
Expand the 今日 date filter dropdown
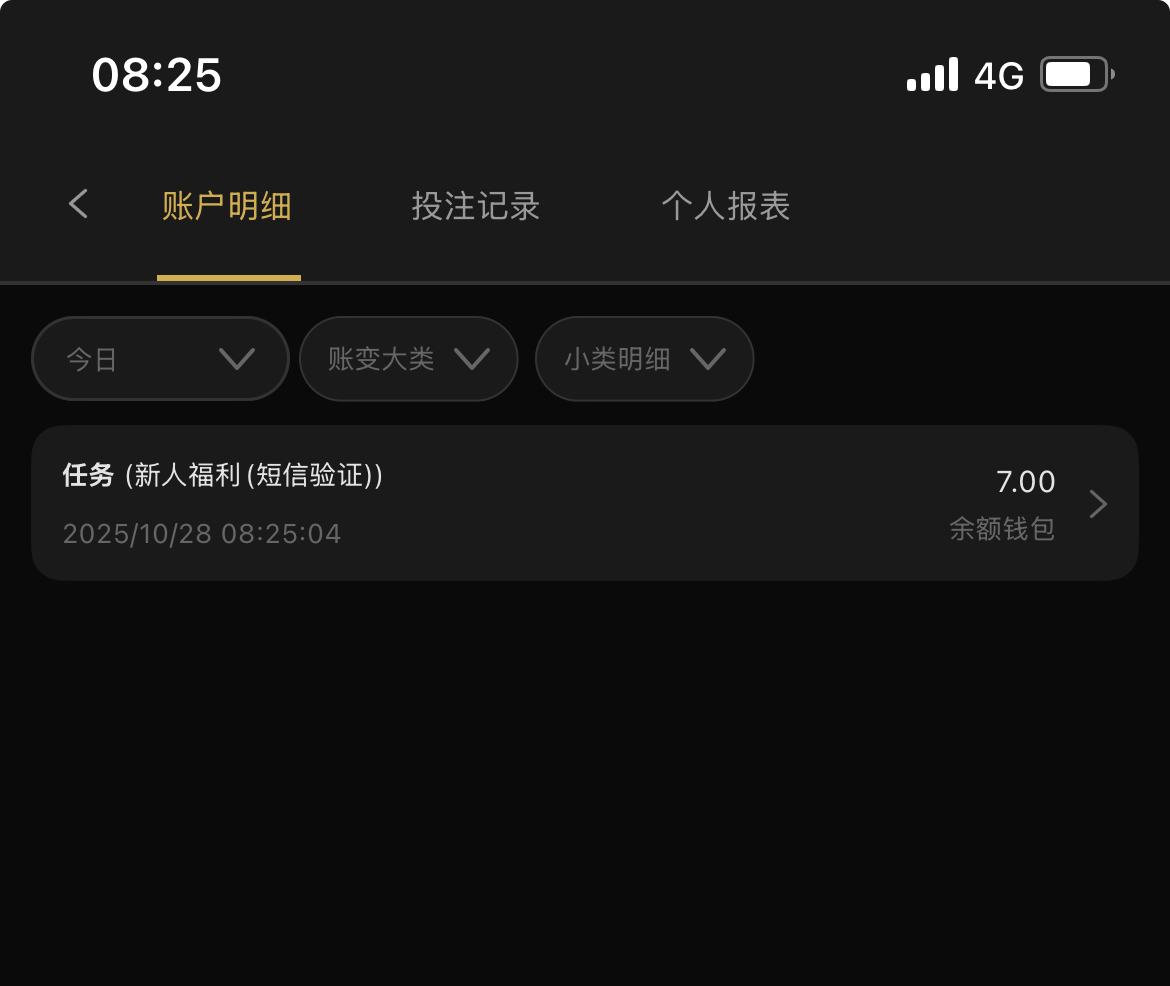[160, 359]
